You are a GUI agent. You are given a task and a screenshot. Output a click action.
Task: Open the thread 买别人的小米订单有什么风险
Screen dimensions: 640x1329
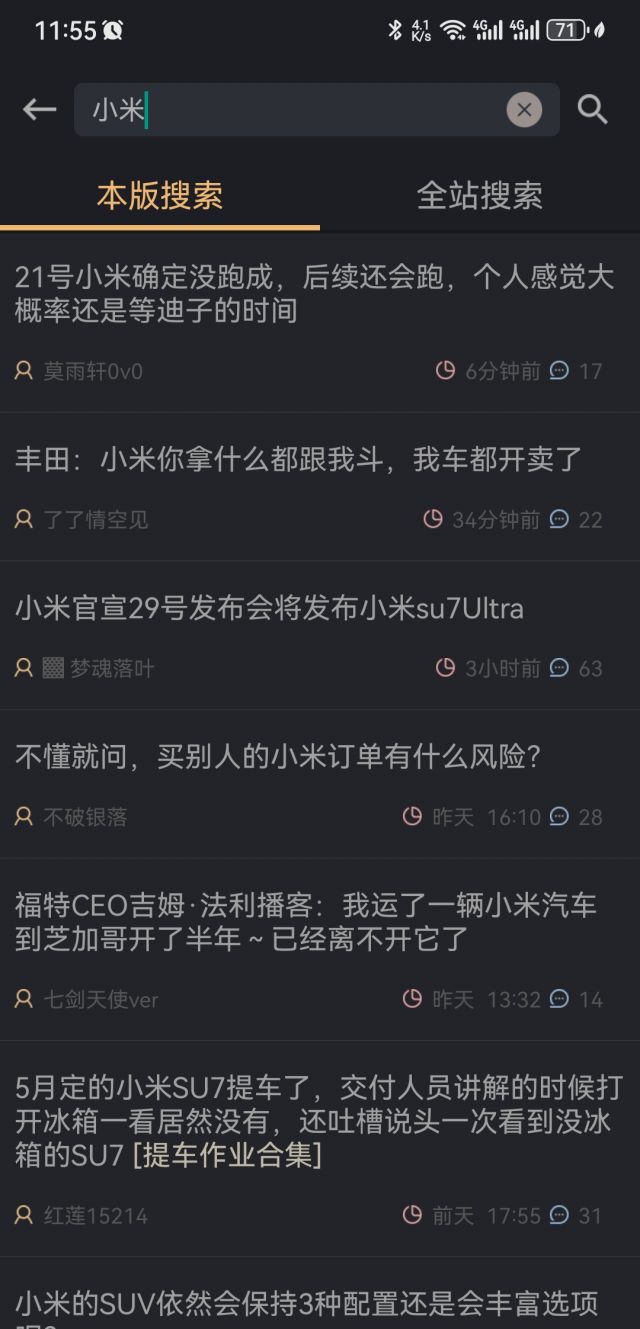coord(320,785)
